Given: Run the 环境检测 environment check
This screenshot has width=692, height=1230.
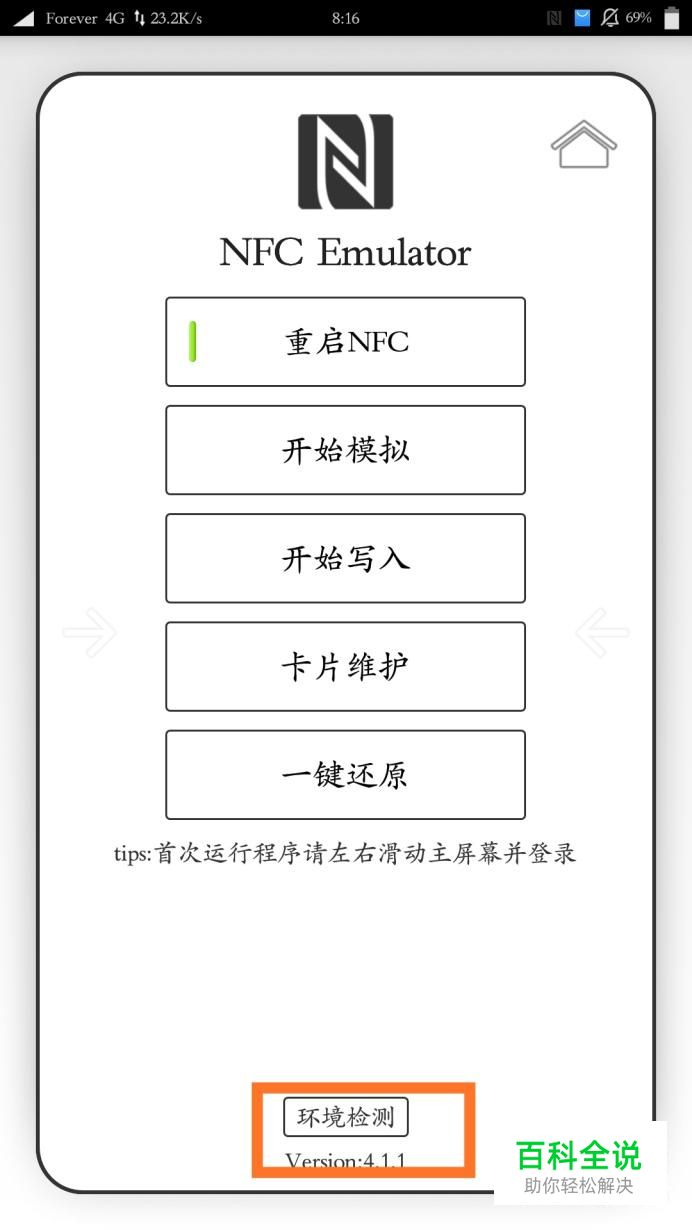Looking at the screenshot, I should coord(346,1117).
